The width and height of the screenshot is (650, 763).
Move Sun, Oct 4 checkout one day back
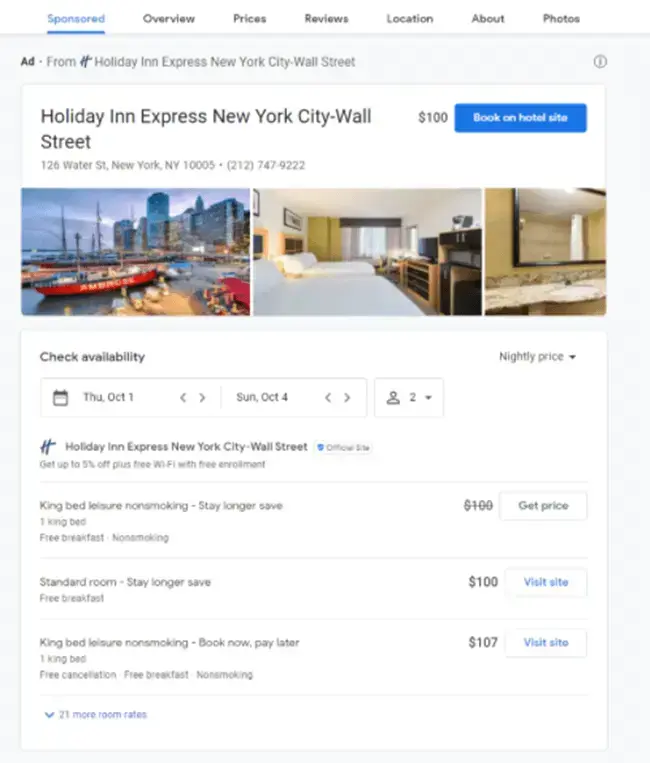[327, 397]
